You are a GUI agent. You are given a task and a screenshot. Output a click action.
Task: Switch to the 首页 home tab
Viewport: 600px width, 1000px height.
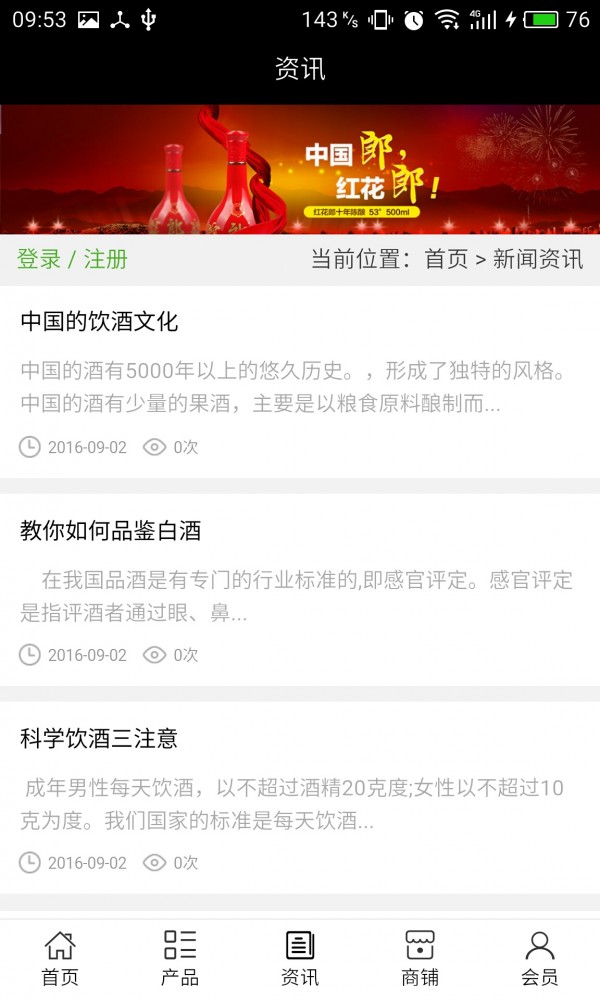click(60, 958)
